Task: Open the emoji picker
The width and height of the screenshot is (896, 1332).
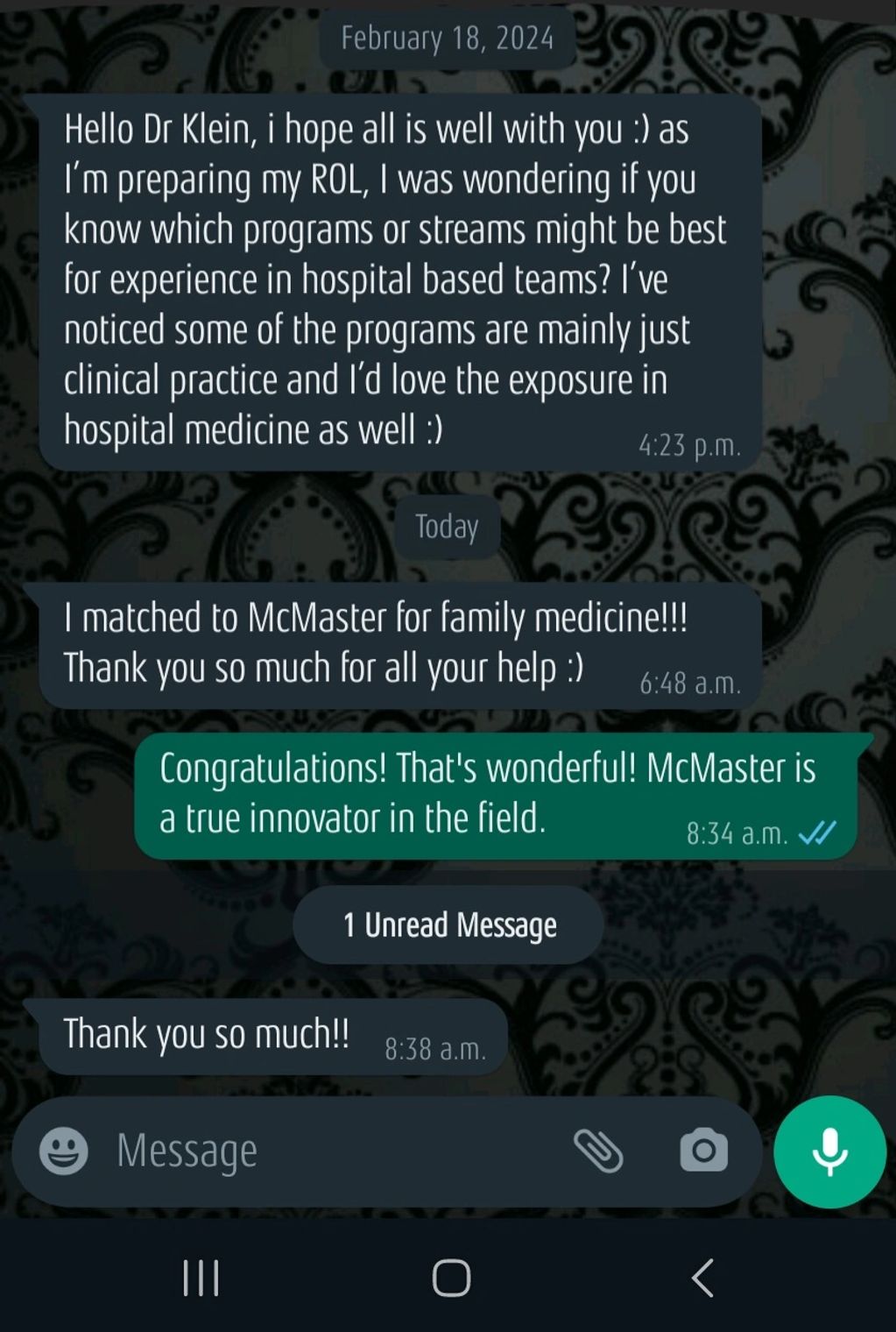Action: click(x=64, y=1151)
